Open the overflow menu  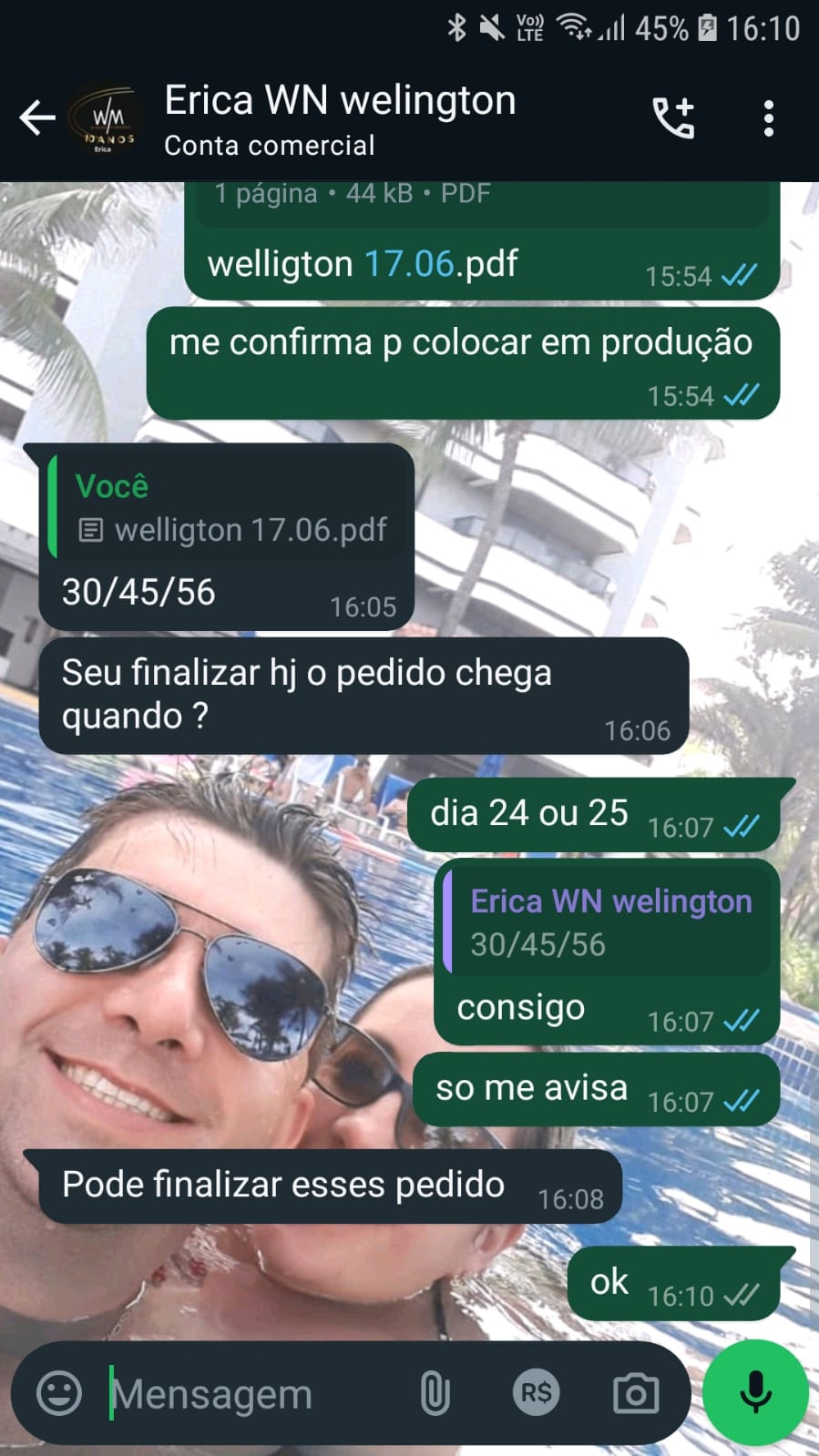tap(769, 118)
